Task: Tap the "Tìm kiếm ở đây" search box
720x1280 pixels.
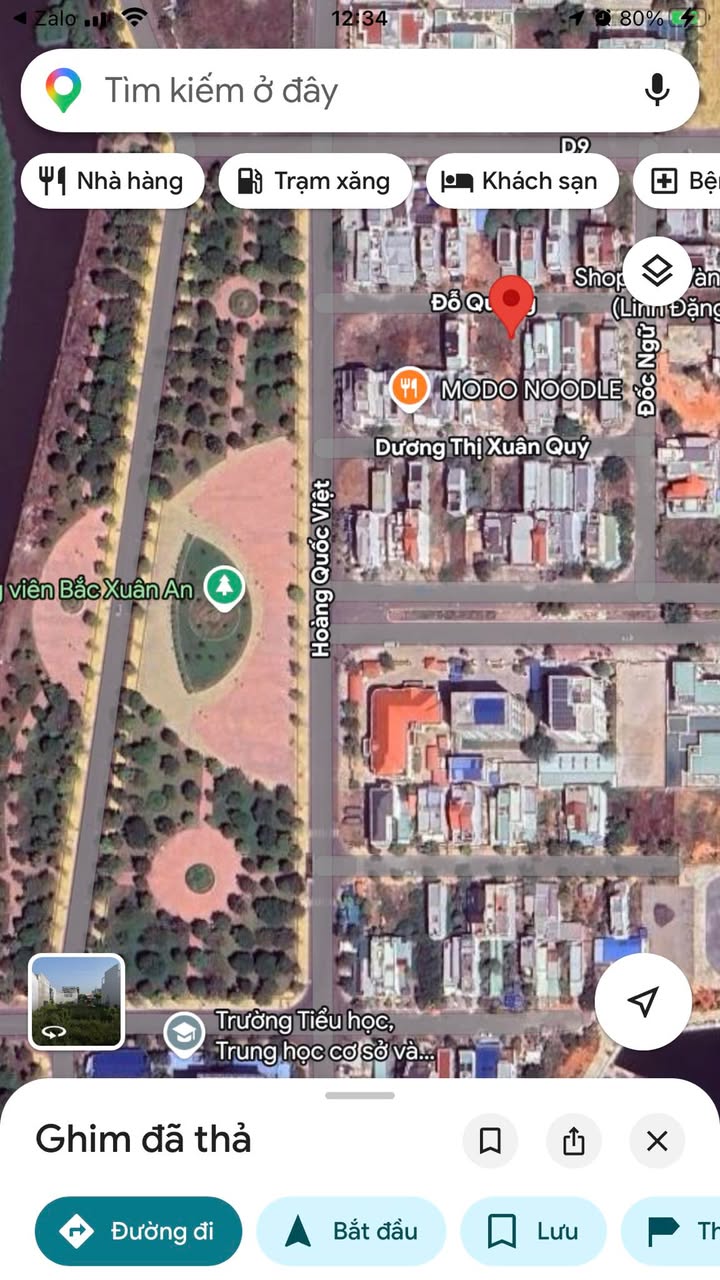Action: [x=330, y=91]
